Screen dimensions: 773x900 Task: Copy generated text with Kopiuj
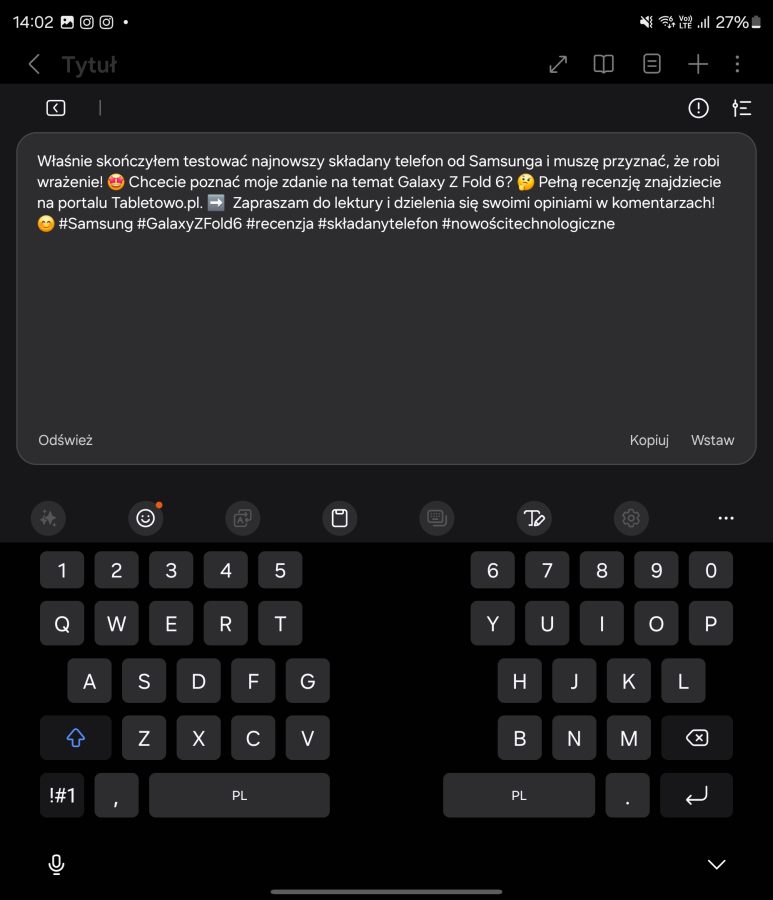click(649, 440)
